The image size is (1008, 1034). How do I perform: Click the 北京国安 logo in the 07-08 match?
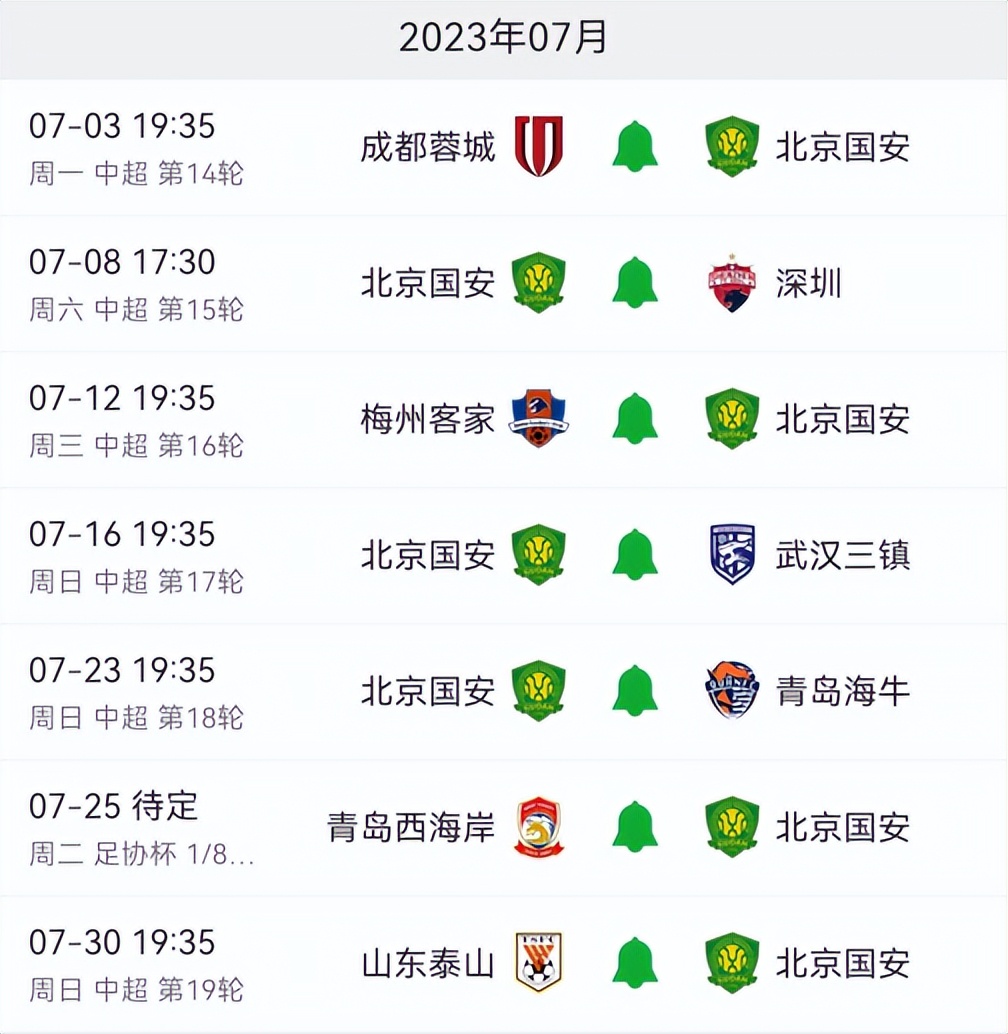click(x=540, y=283)
